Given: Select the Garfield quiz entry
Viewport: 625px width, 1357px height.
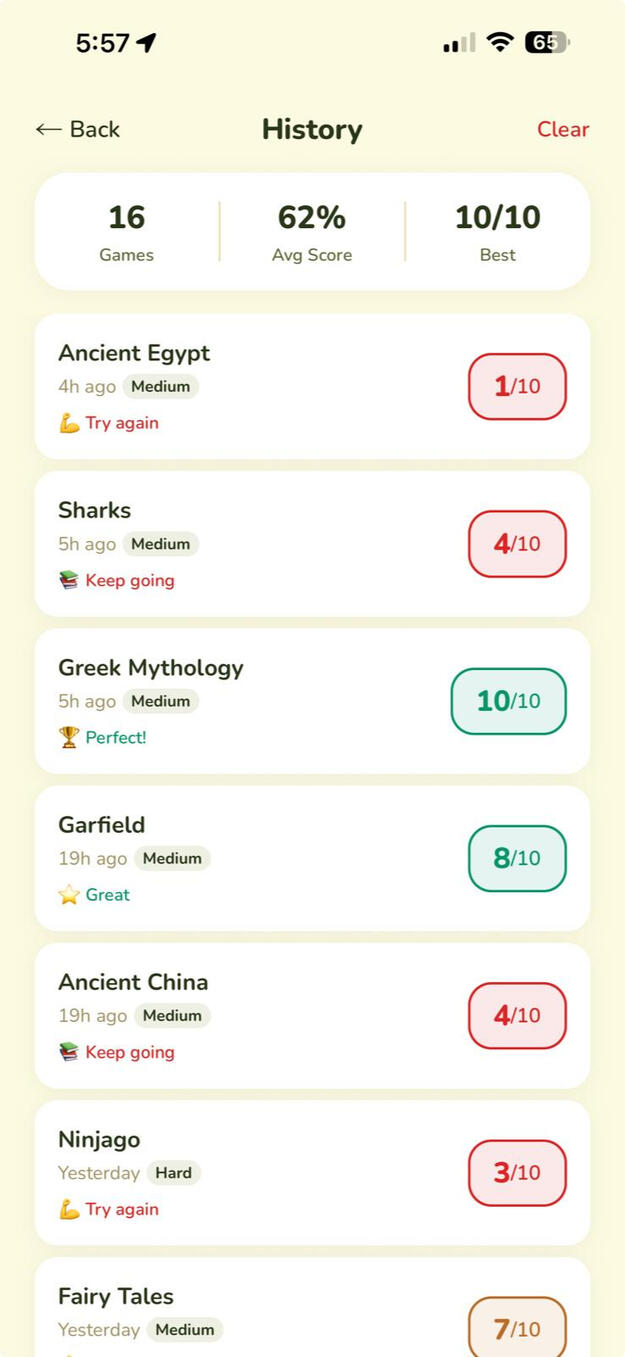Looking at the screenshot, I should point(312,857).
